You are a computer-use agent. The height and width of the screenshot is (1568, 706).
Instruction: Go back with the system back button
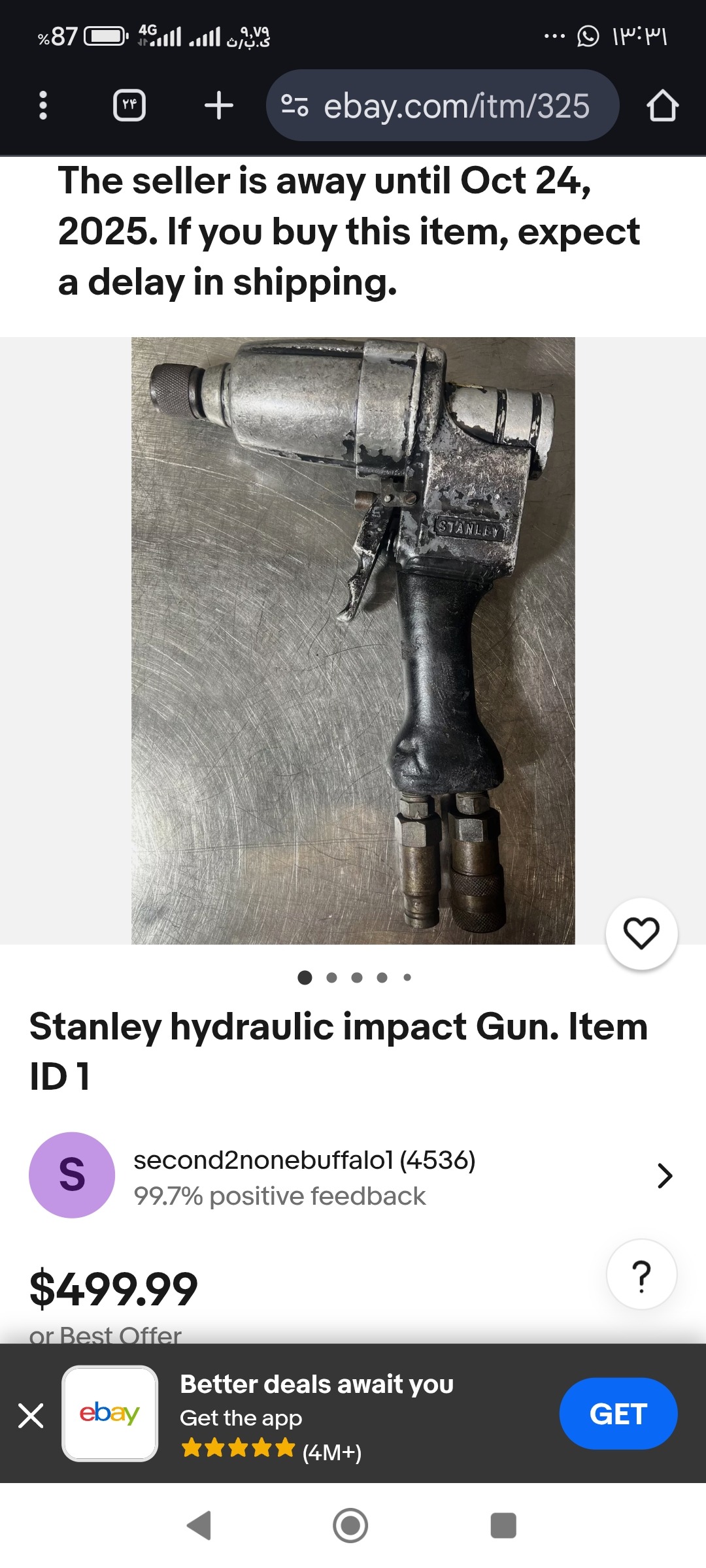pos(199,1526)
